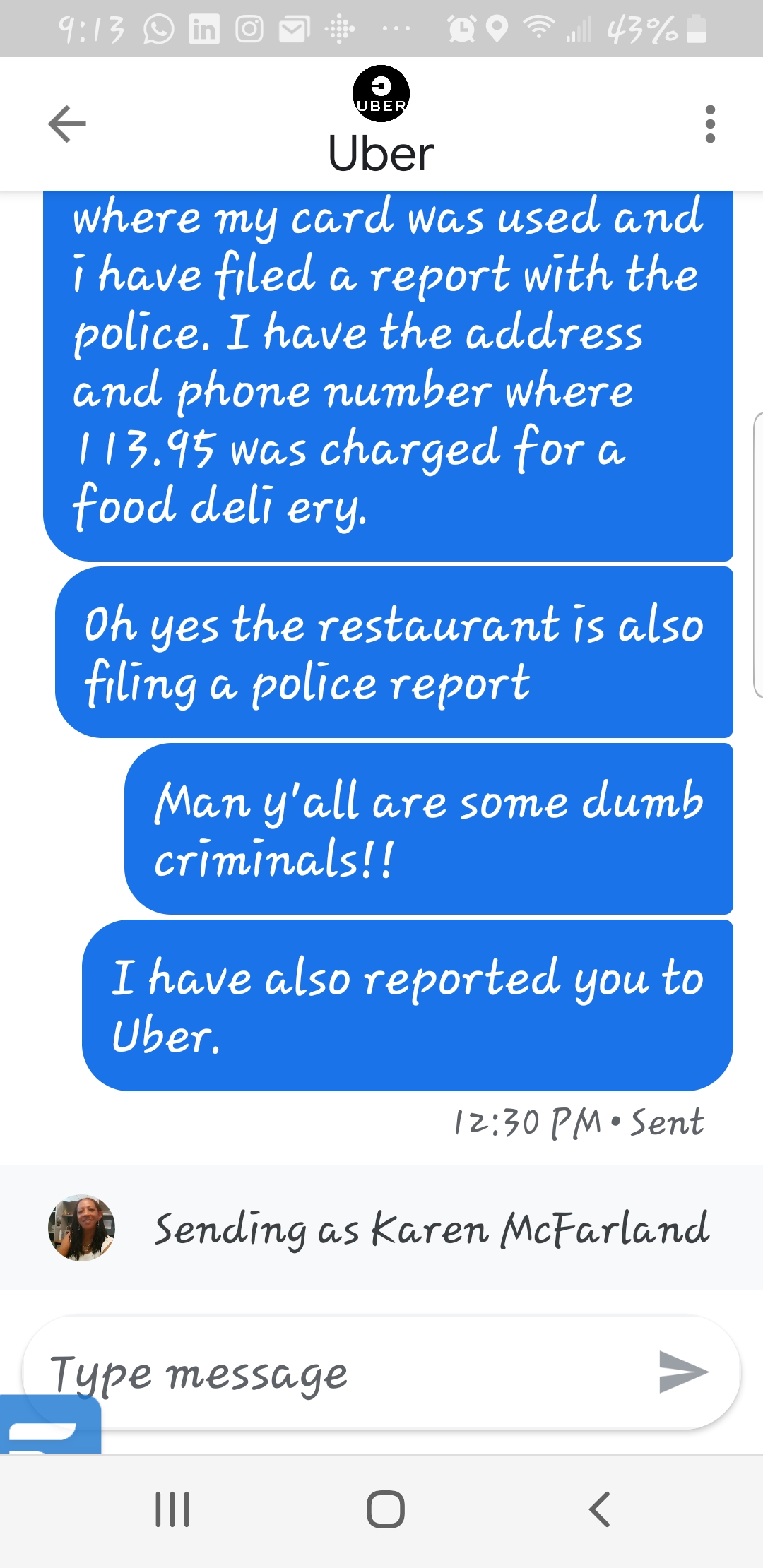Tap the recent apps navigation button
763x1568 pixels.
[173, 1508]
